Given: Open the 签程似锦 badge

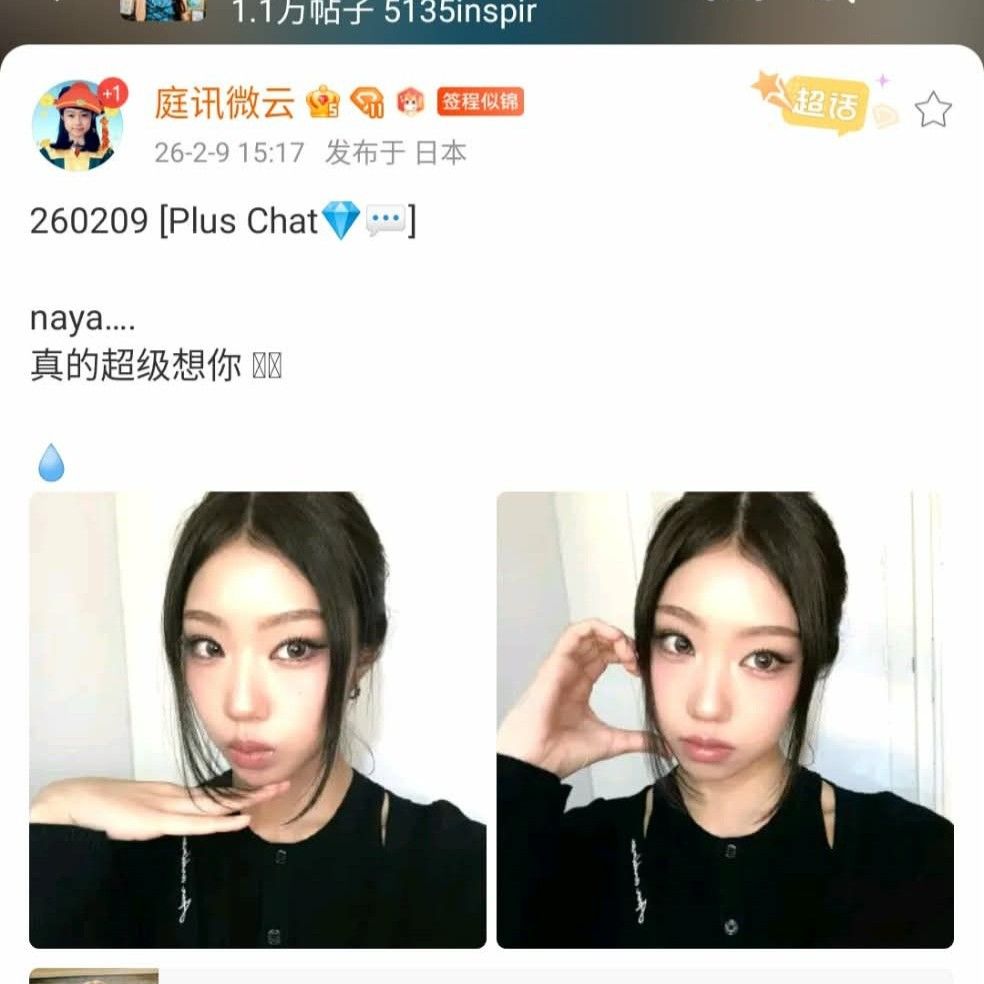Looking at the screenshot, I should (480, 101).
